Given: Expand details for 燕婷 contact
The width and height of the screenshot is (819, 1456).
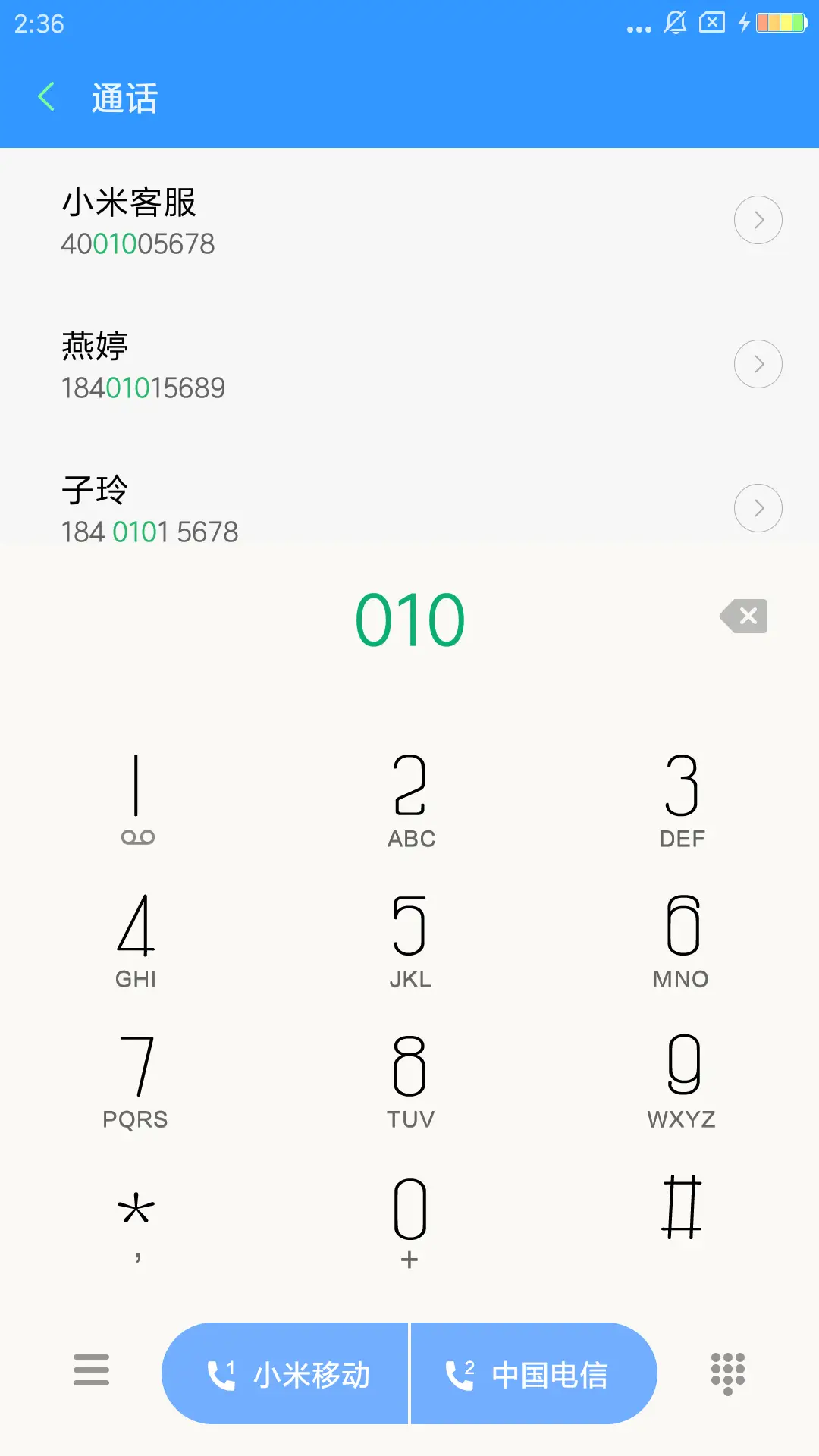Looking at the screenshot, I should (758, 364).
